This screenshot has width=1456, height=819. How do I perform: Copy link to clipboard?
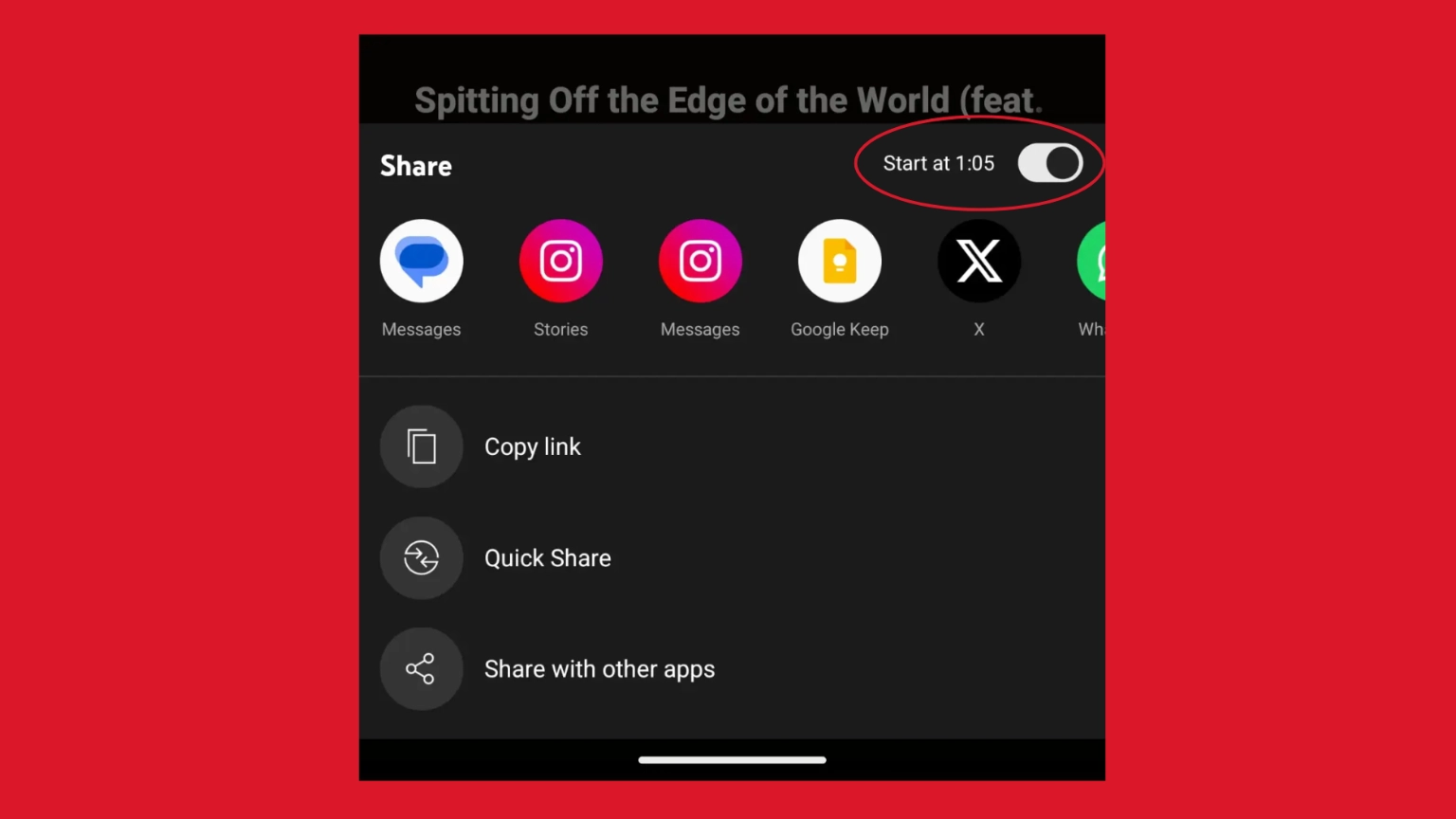click(x=532, y=446)
